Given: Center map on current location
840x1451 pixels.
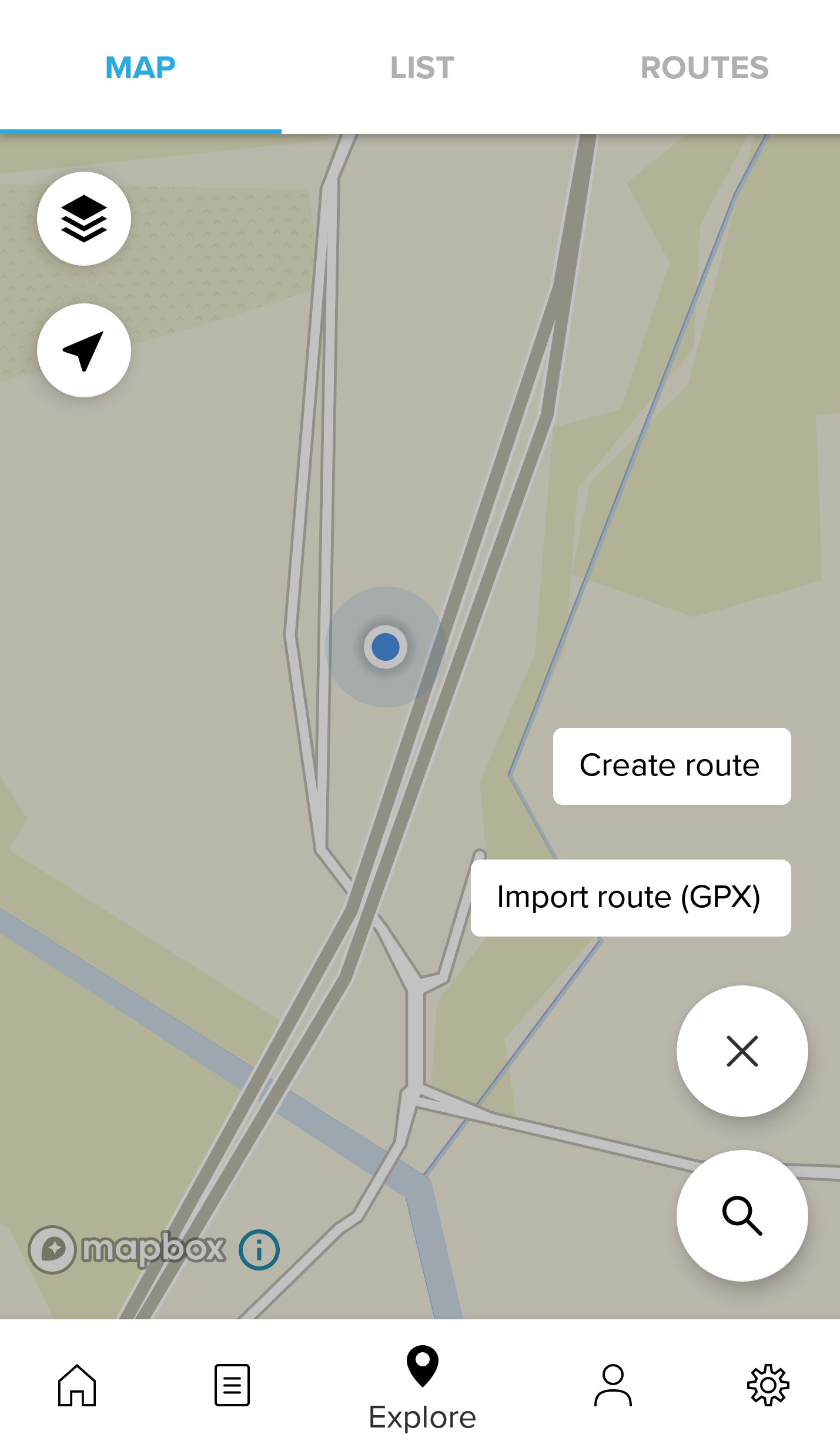Looking at the screenshot, I should click(84, 350).
